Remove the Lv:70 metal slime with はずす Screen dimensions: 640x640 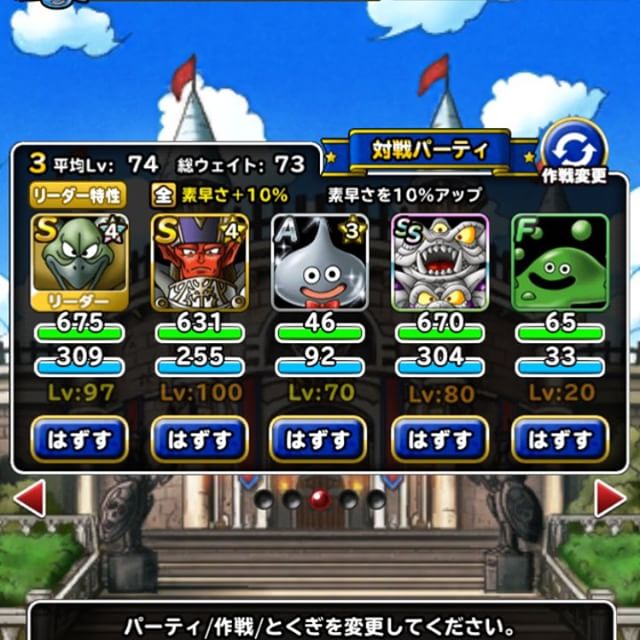point(319,440)
